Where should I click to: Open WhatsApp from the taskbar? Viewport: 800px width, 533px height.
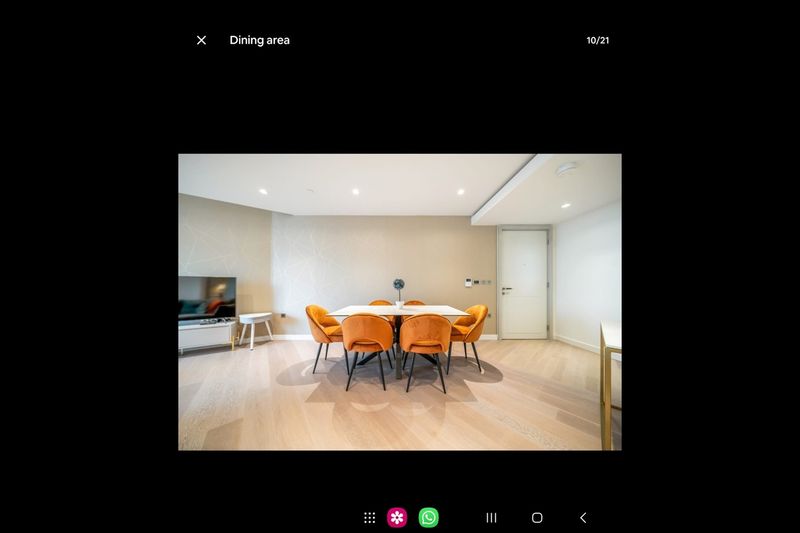[x=428, y=517]
